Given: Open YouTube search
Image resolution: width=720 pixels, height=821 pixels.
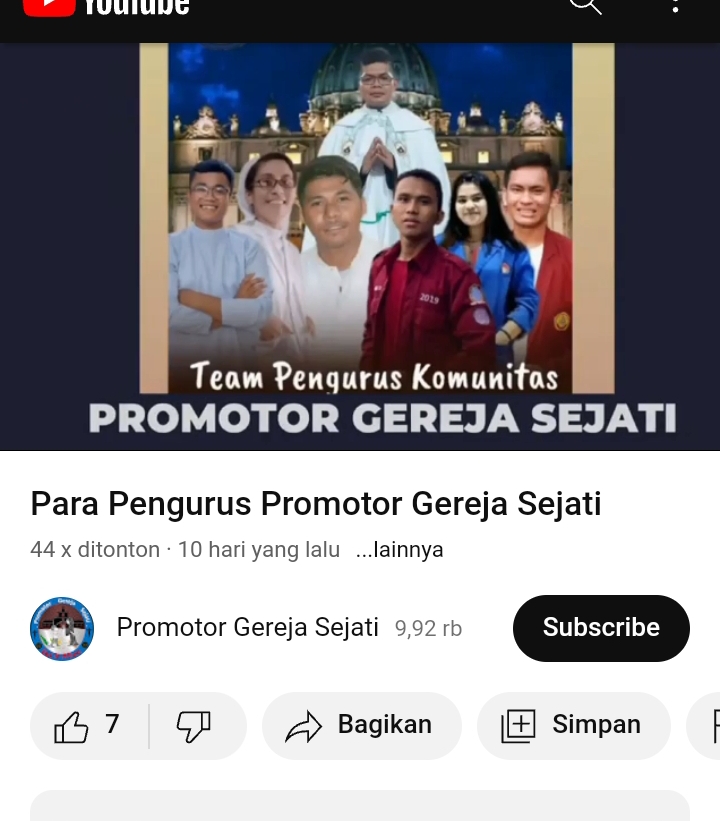Looking at the screenshot, I should (x=585, y=5).
